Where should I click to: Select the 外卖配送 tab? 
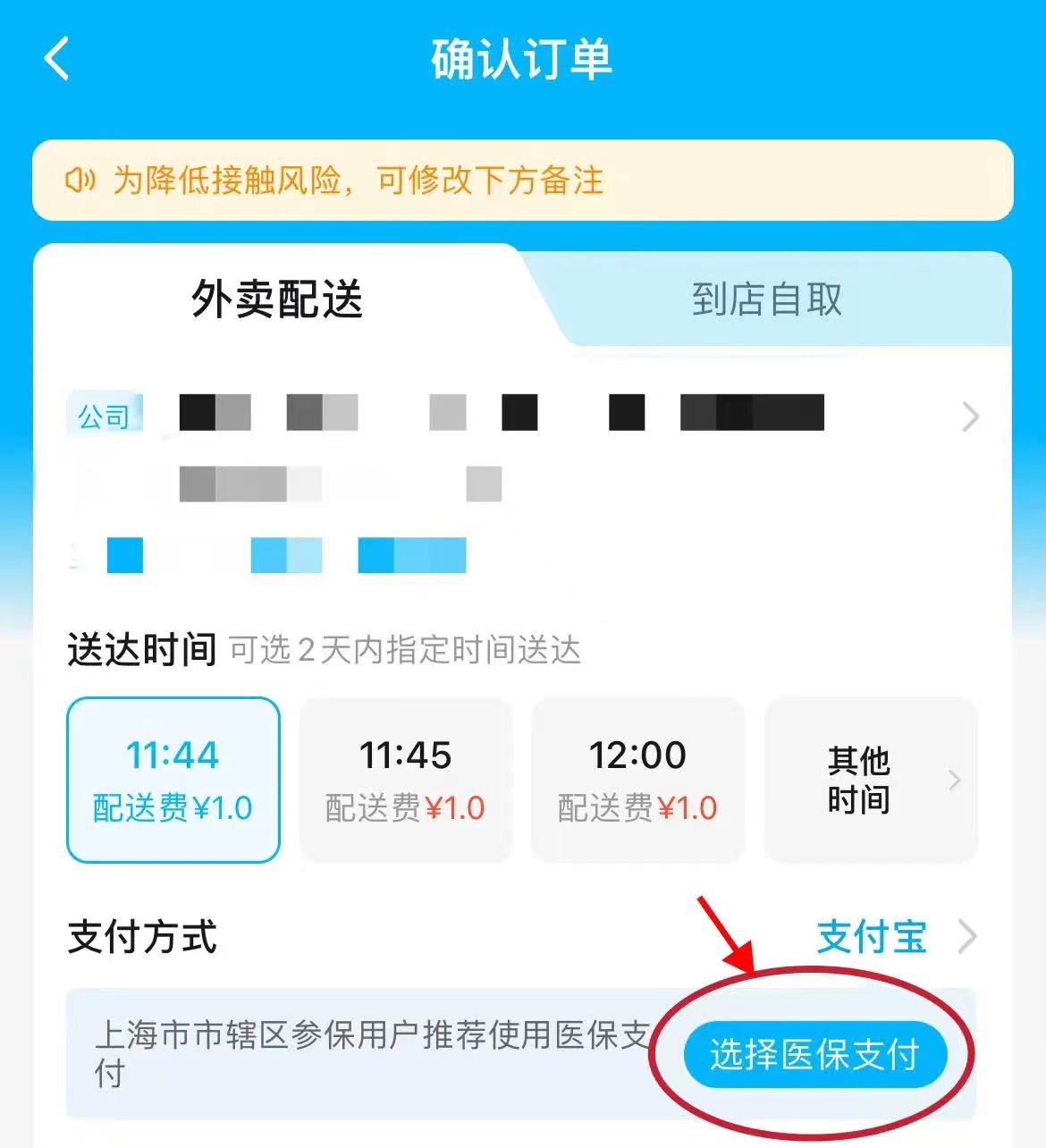[x=277, y=300]
